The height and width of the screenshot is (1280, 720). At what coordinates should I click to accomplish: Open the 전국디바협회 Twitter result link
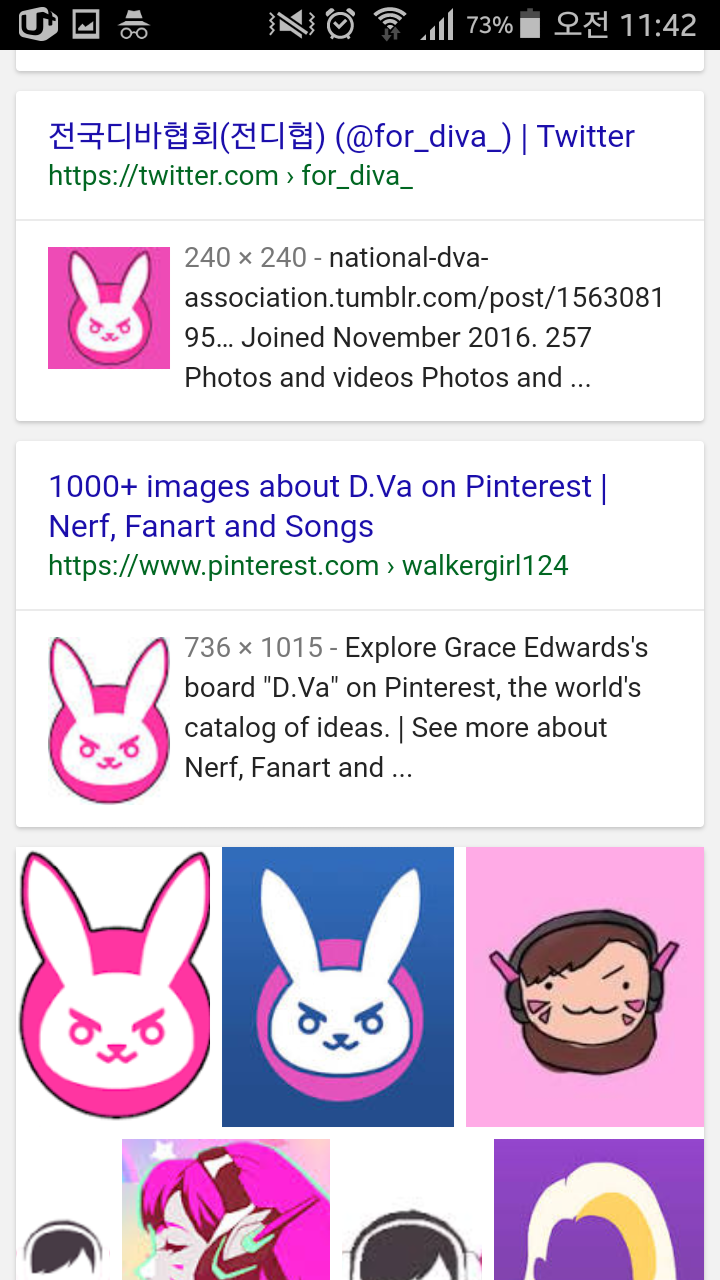coord(341,136)
